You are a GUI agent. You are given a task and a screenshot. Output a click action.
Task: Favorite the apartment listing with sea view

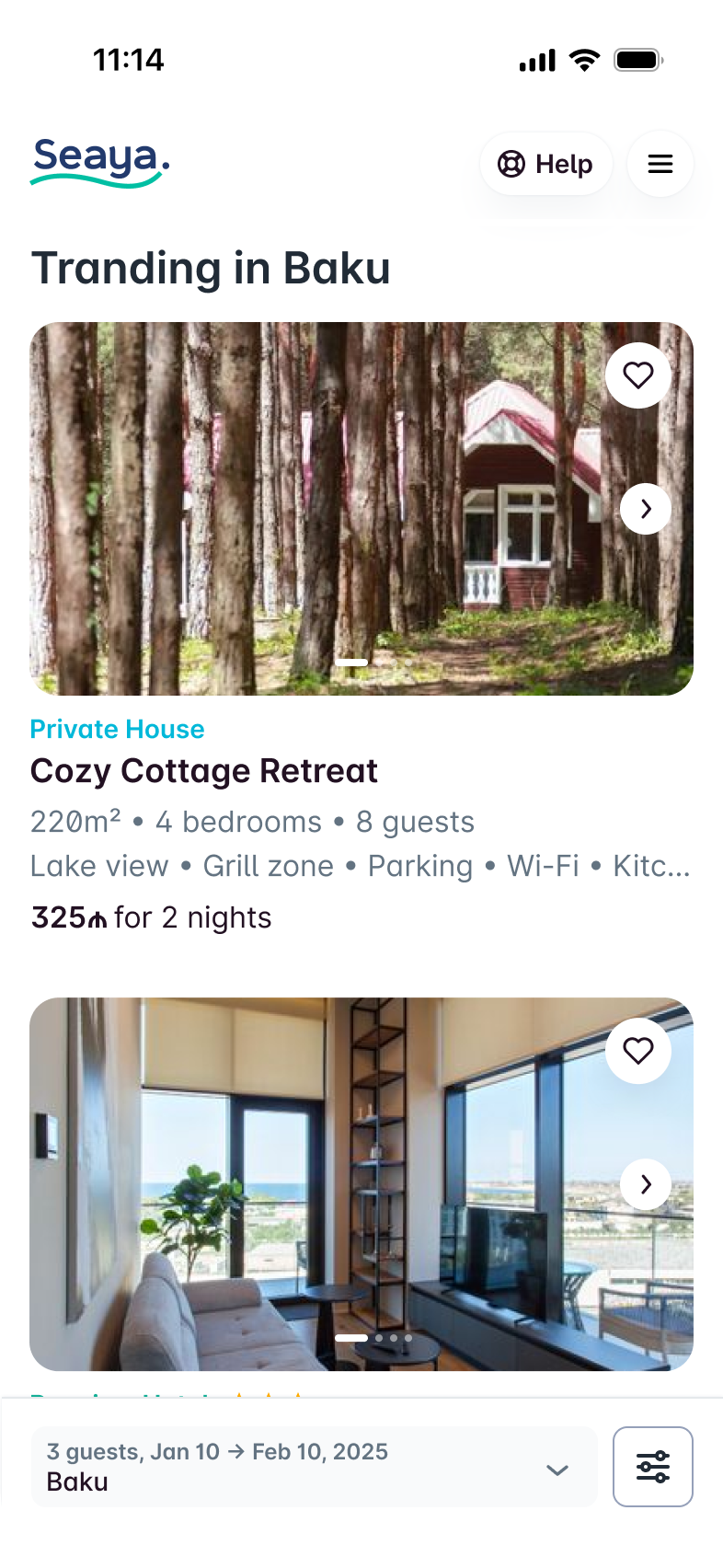tap(638, 1051)
